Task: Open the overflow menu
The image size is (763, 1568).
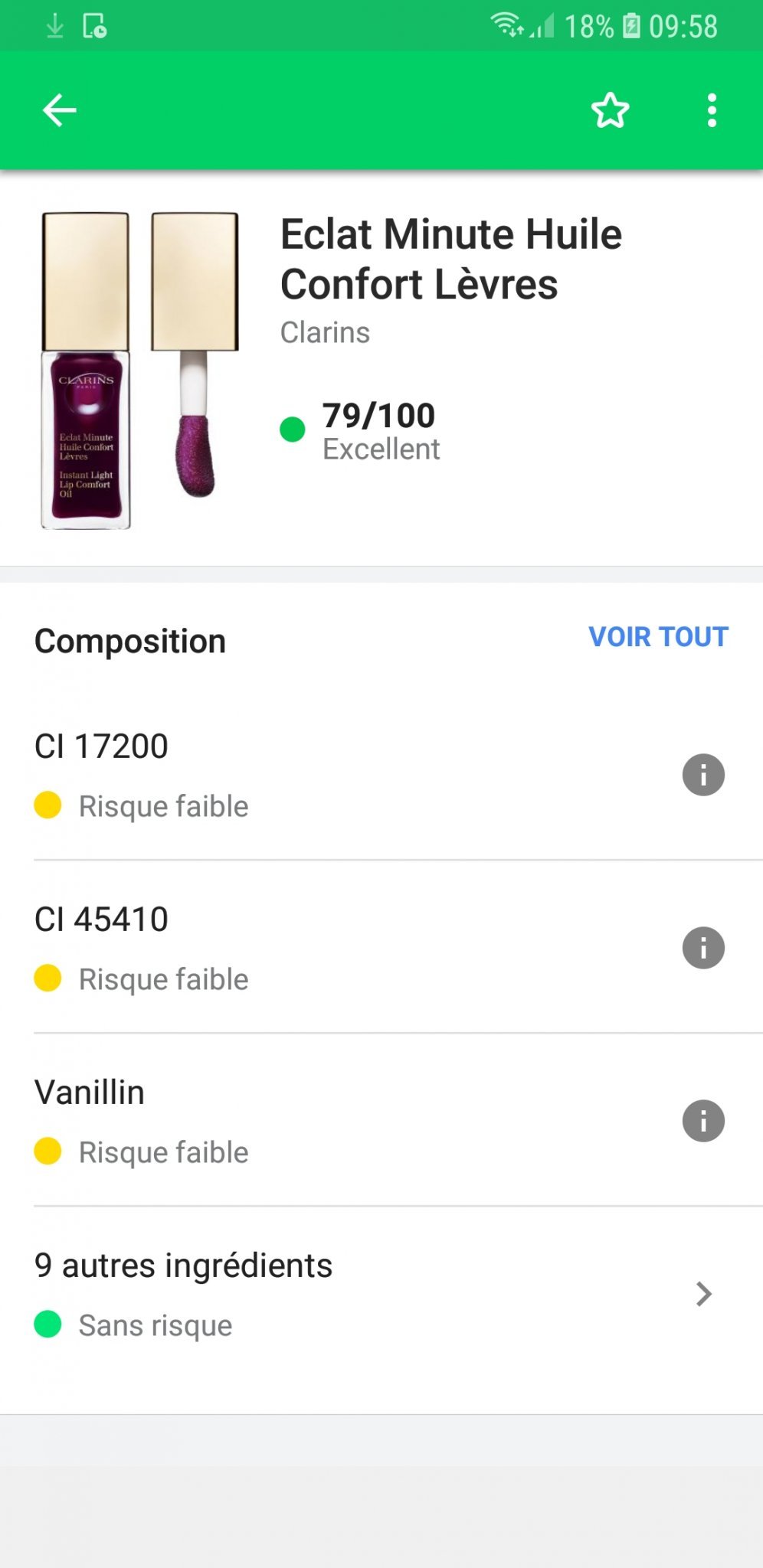Action: [x=712, y=110]
